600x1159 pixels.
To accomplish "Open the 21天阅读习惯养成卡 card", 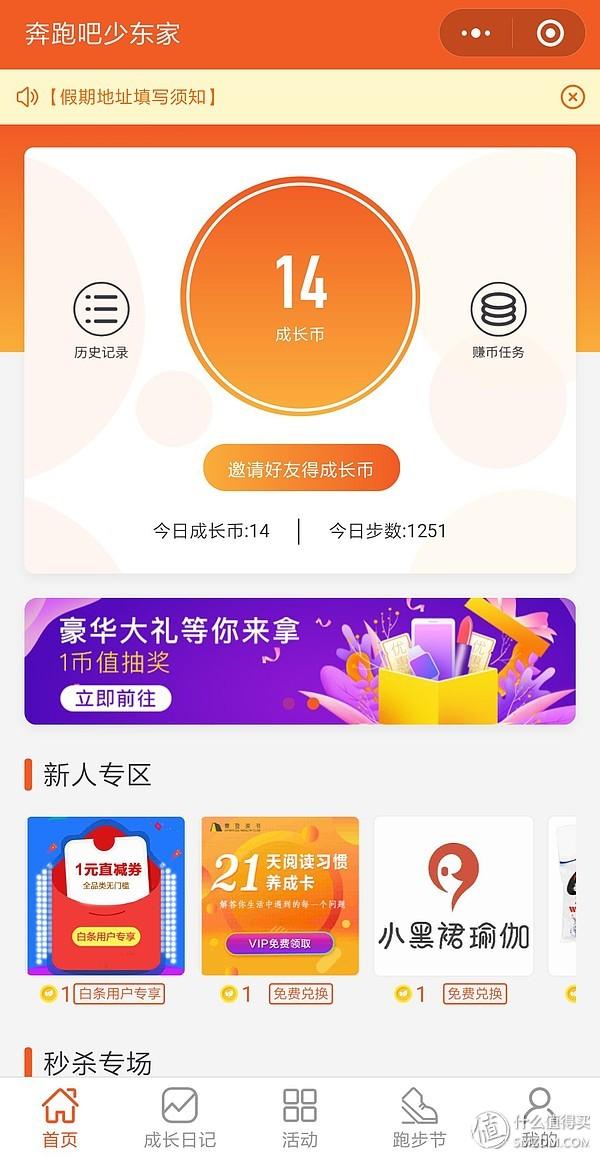I will [x=280, y=895].
